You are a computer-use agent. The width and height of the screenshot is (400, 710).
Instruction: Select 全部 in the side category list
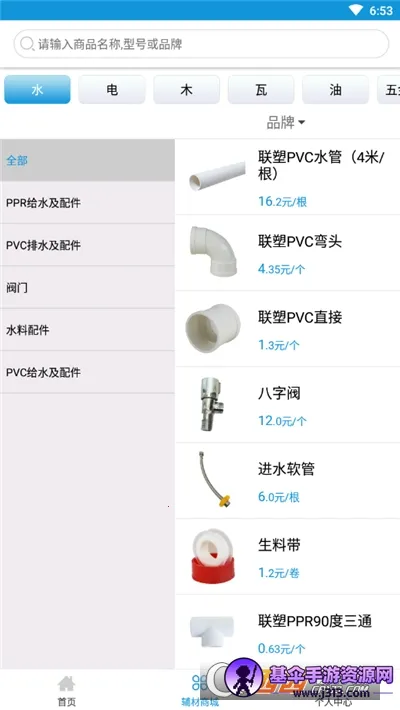87,160
